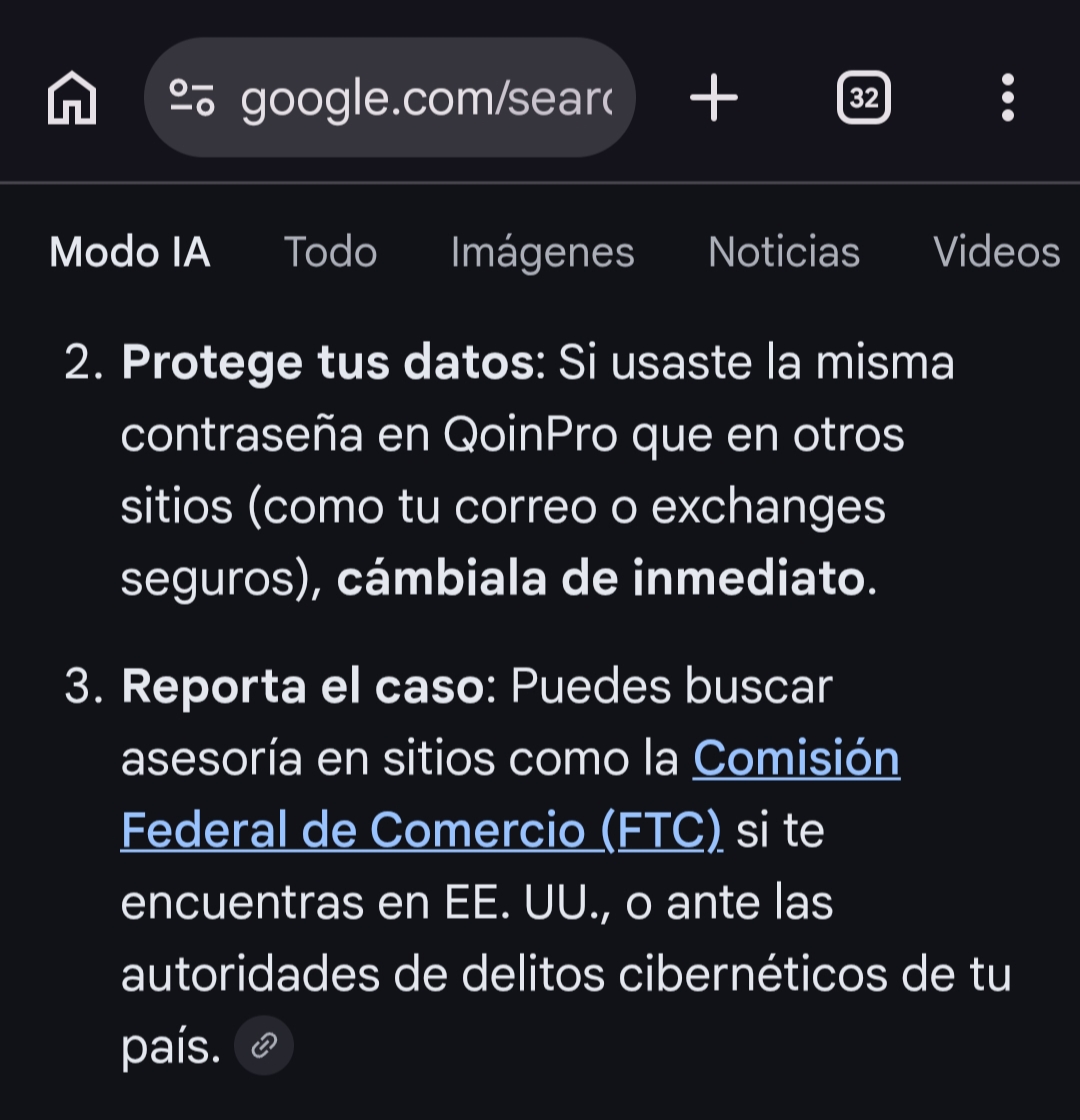Image resolution: width=1080 pixels, height=1120 pixels.
Task: Open the tab switcher showing 32 tabs
Action: click(863, 99)
